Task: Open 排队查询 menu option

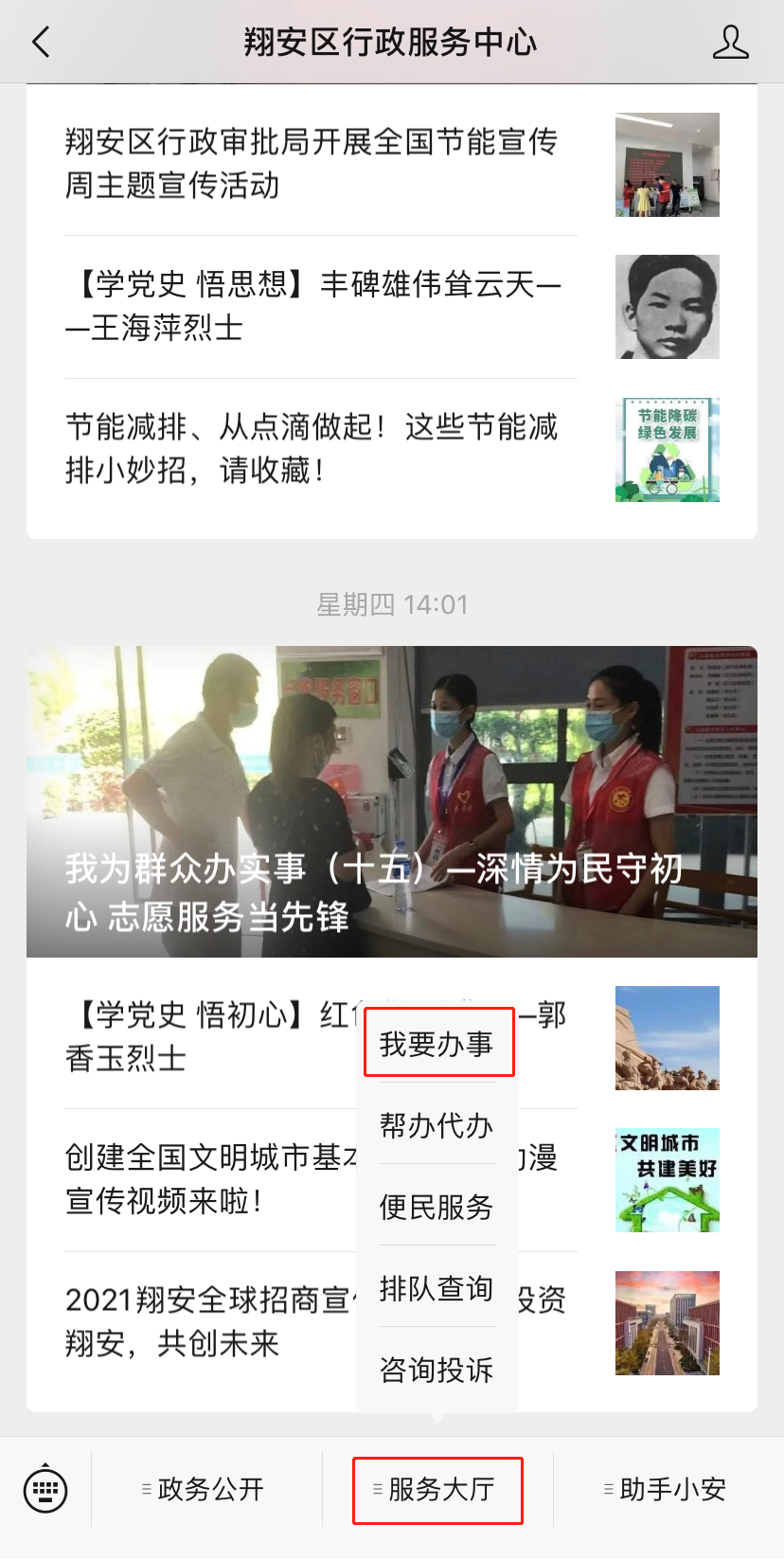Action: (437, 1288)
